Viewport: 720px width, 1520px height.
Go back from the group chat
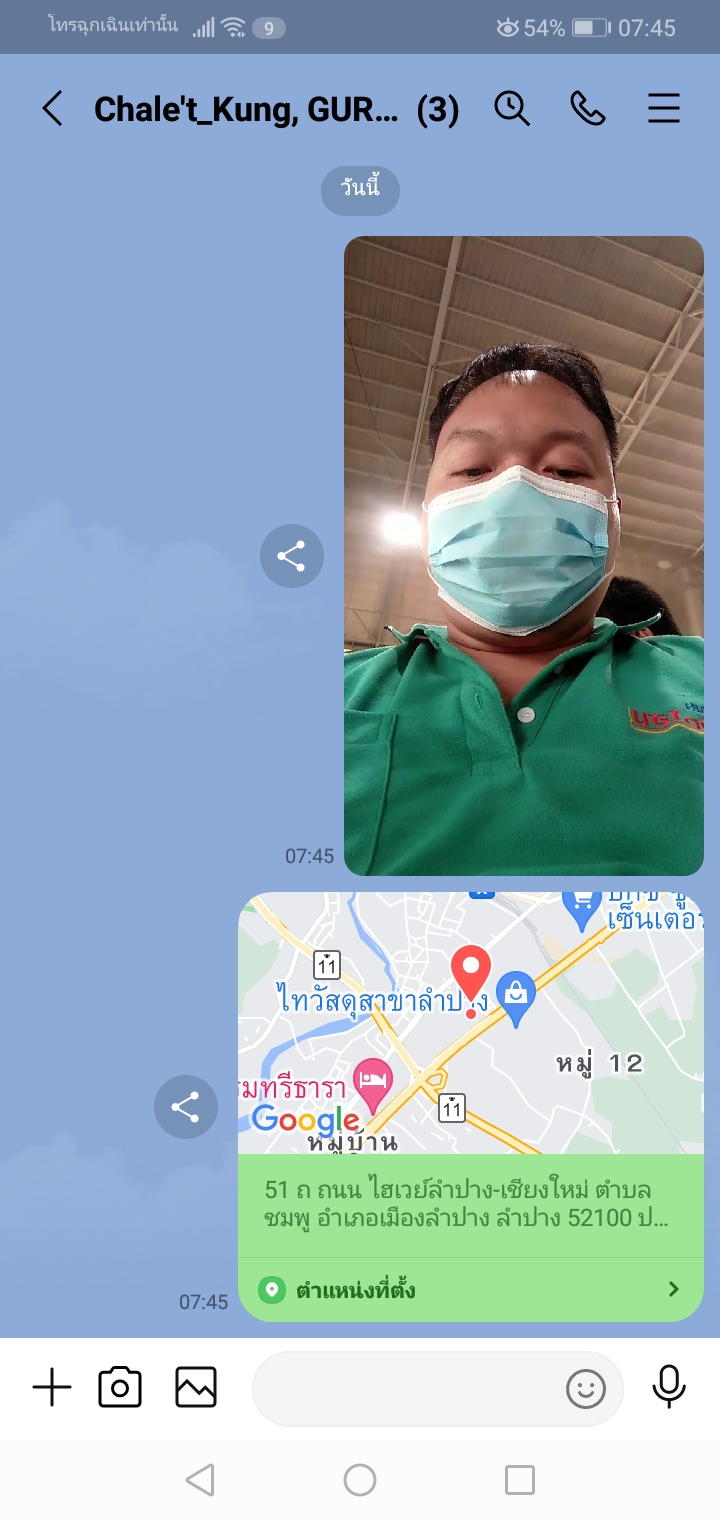52,108
